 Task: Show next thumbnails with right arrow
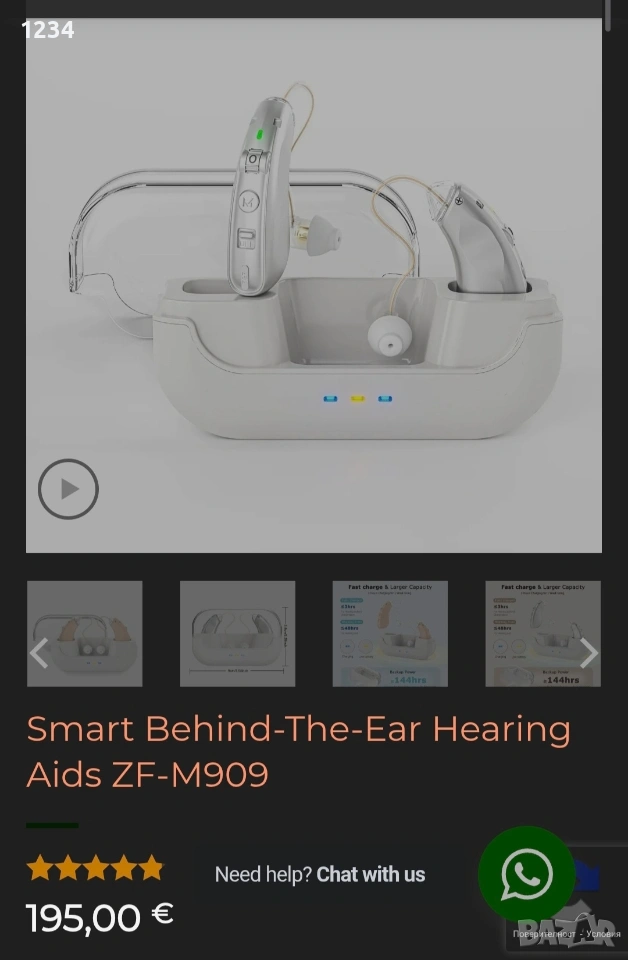pyautogui.click(x=588, y=653)
